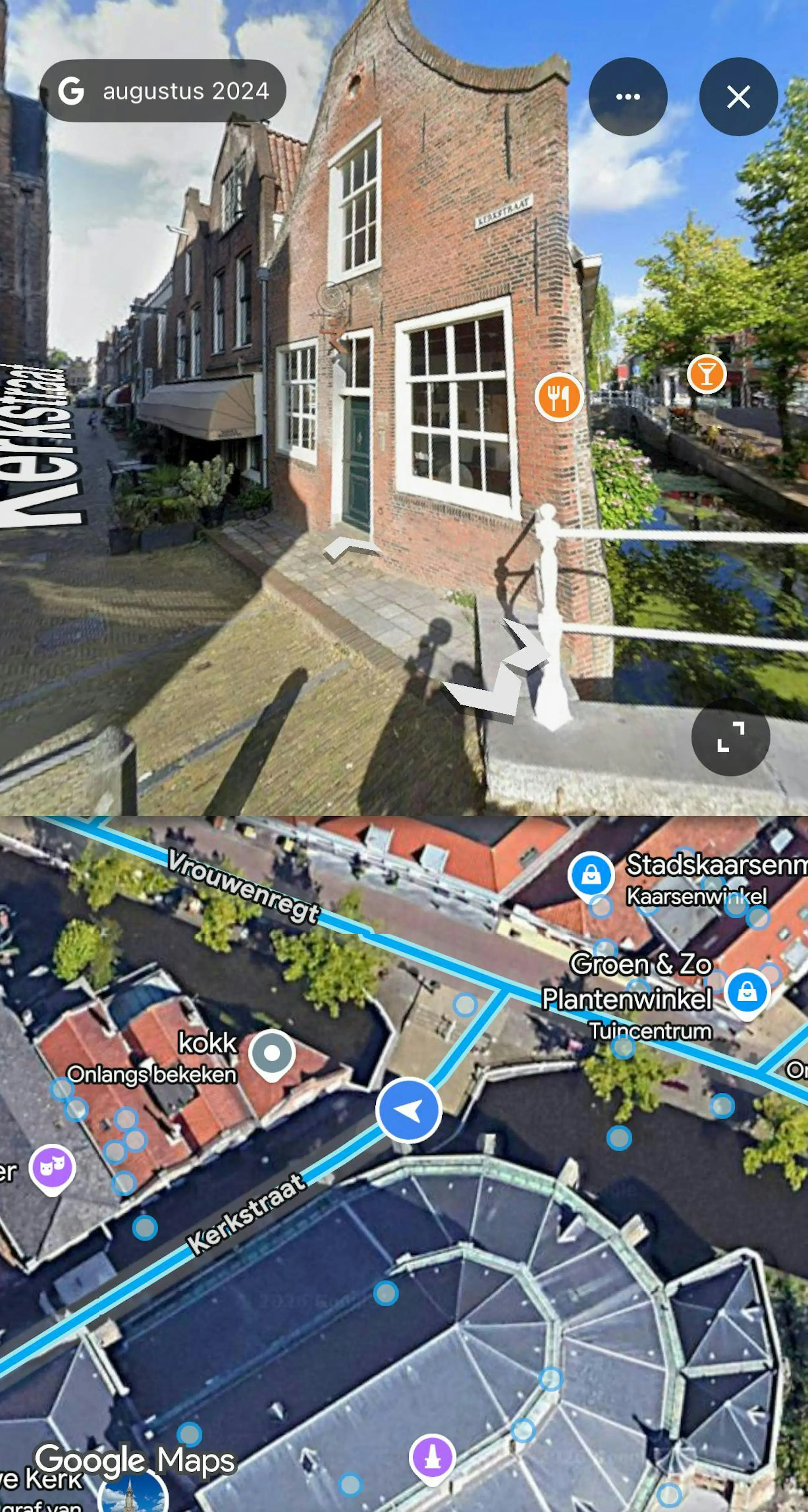Tap the cocktail bar marker in Street View
The width and height of the screenshot is (808, 1512).
[706, 374]
